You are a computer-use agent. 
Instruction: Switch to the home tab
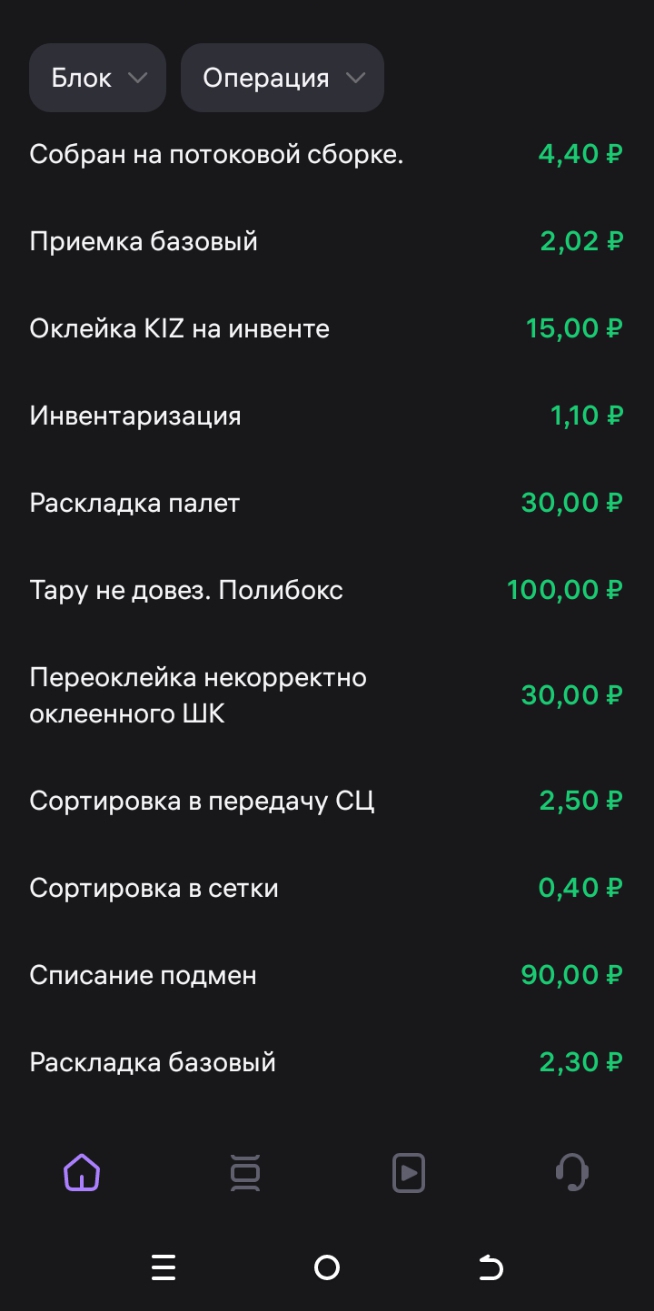click(82, 1172)
